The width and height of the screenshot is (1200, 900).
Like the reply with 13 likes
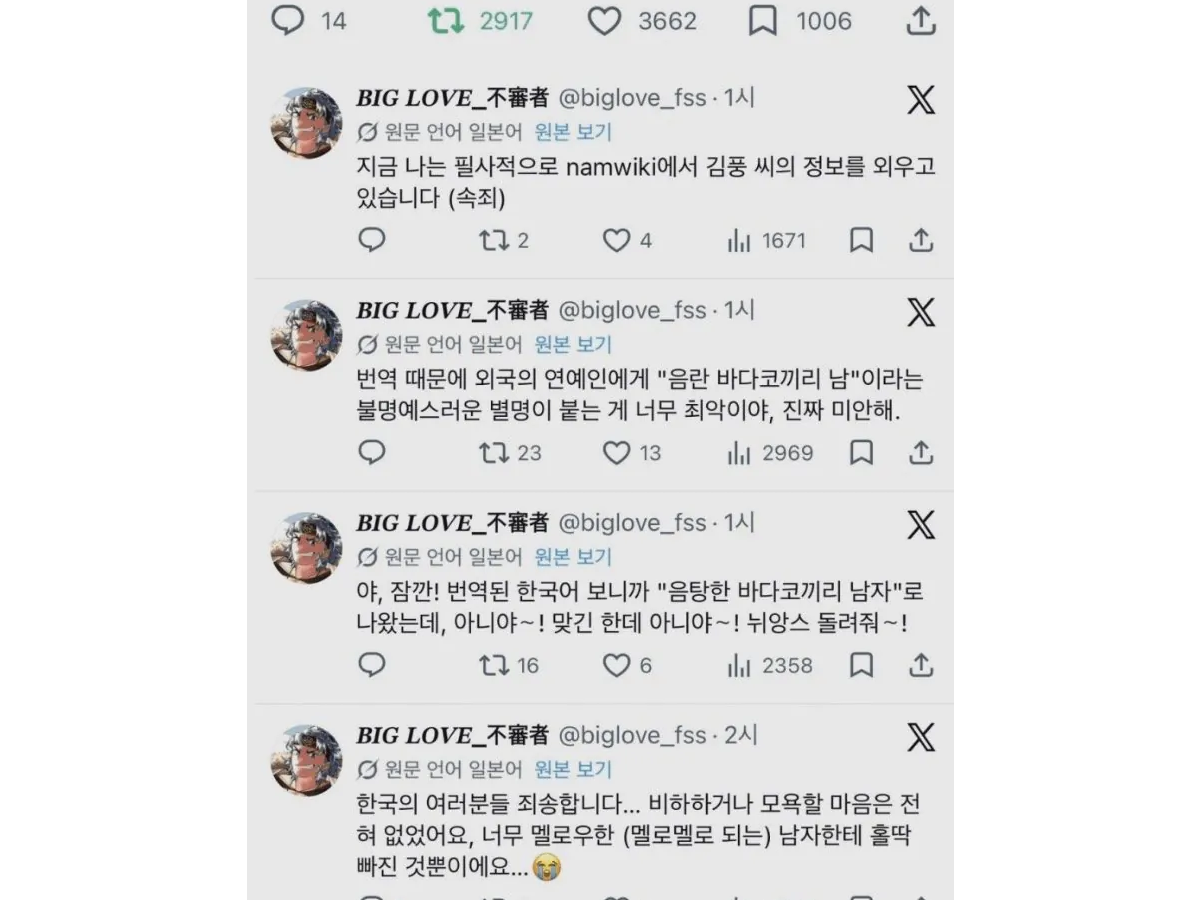tap(616, 453)
